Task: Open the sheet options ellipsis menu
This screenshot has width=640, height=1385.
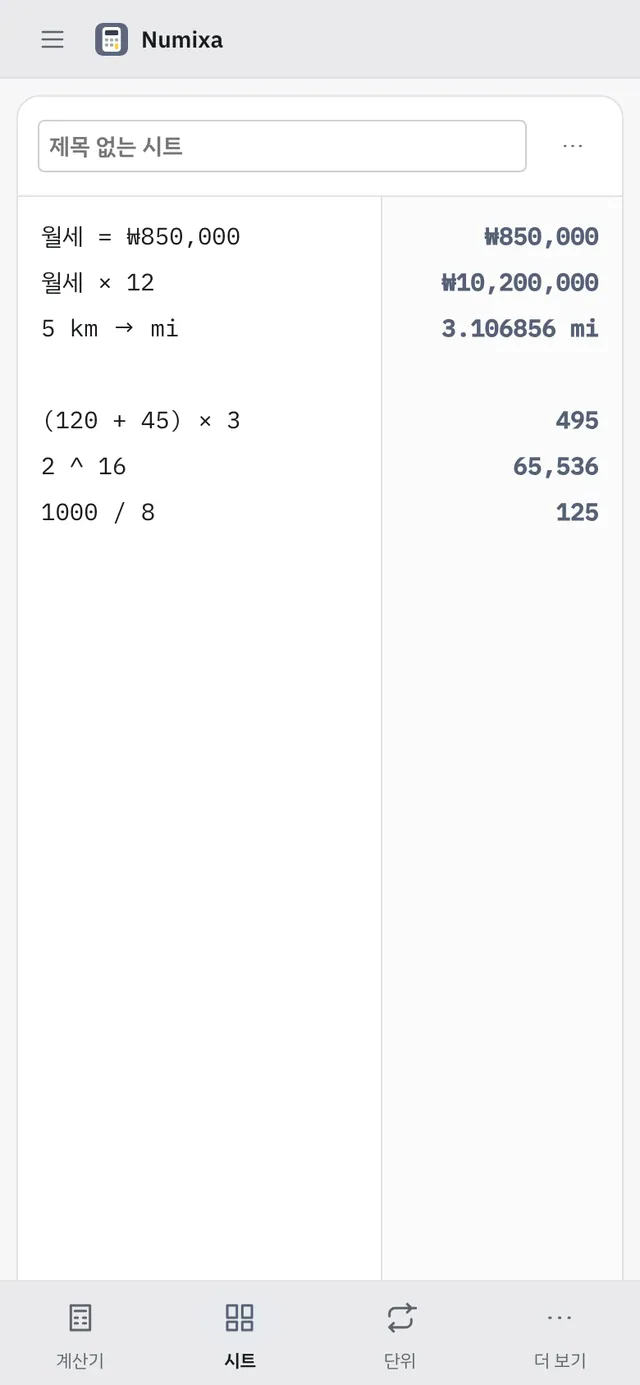Action: [572, 146]
